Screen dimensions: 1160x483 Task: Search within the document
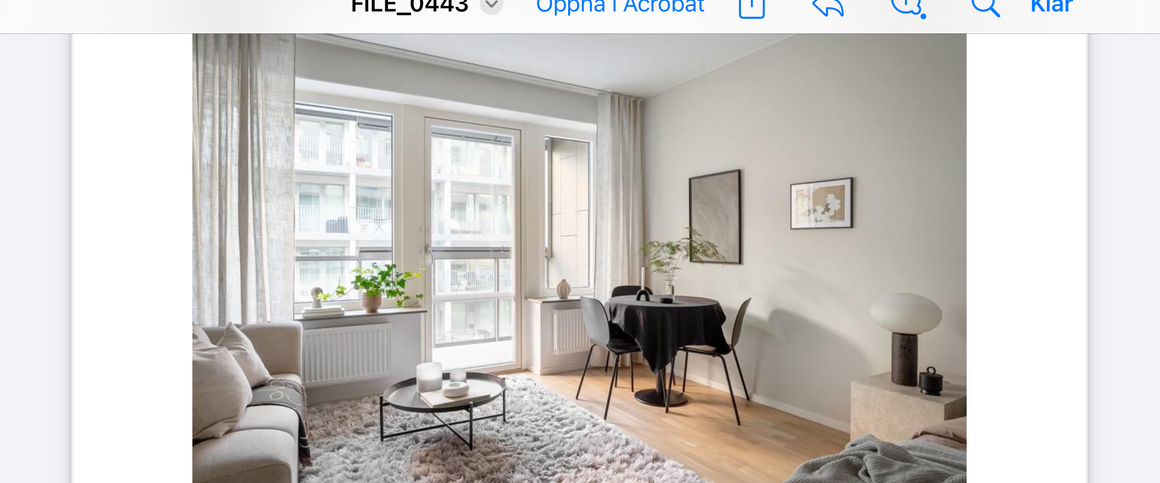pos(985,7)
